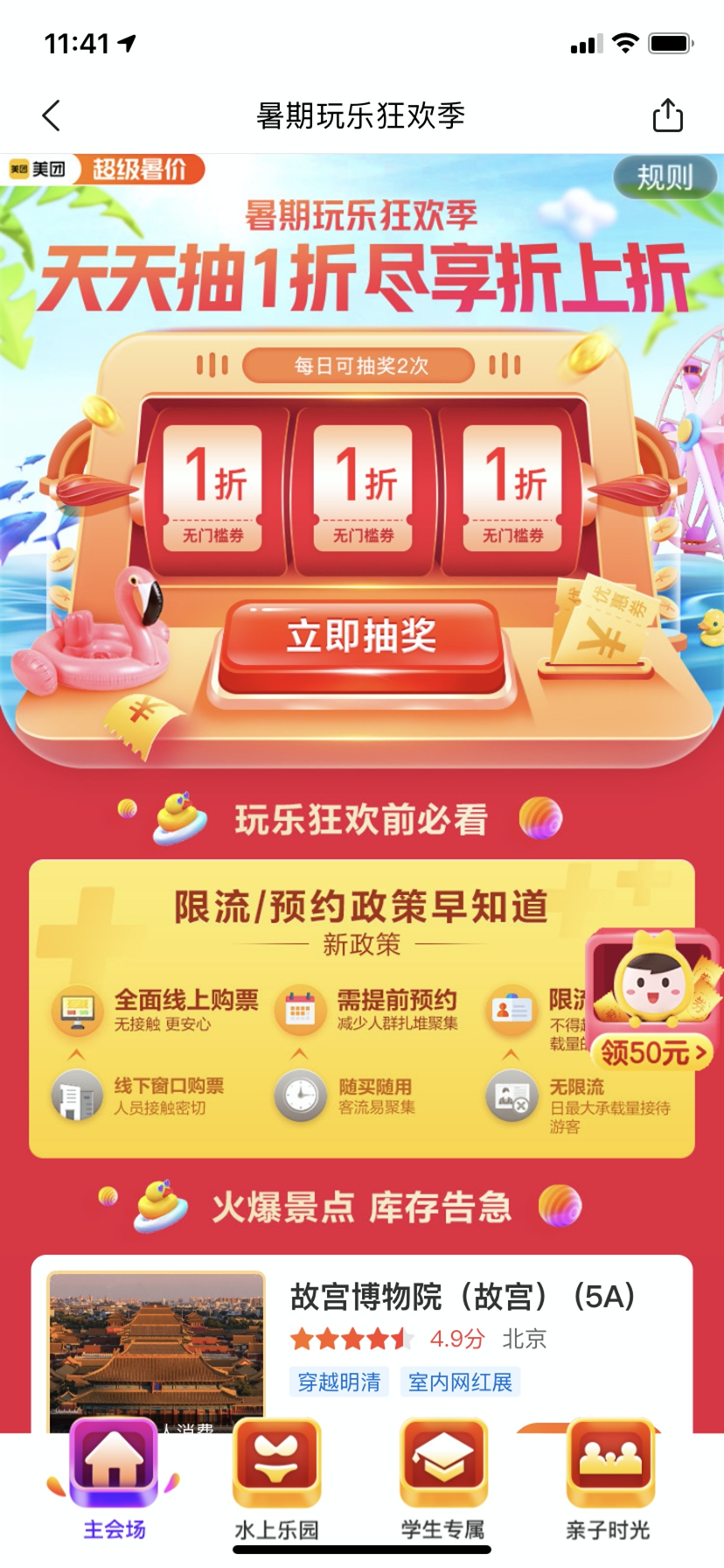Open the 规则 rules button
The width and height of the screenshot is (724, 1568).
[665, 178]
